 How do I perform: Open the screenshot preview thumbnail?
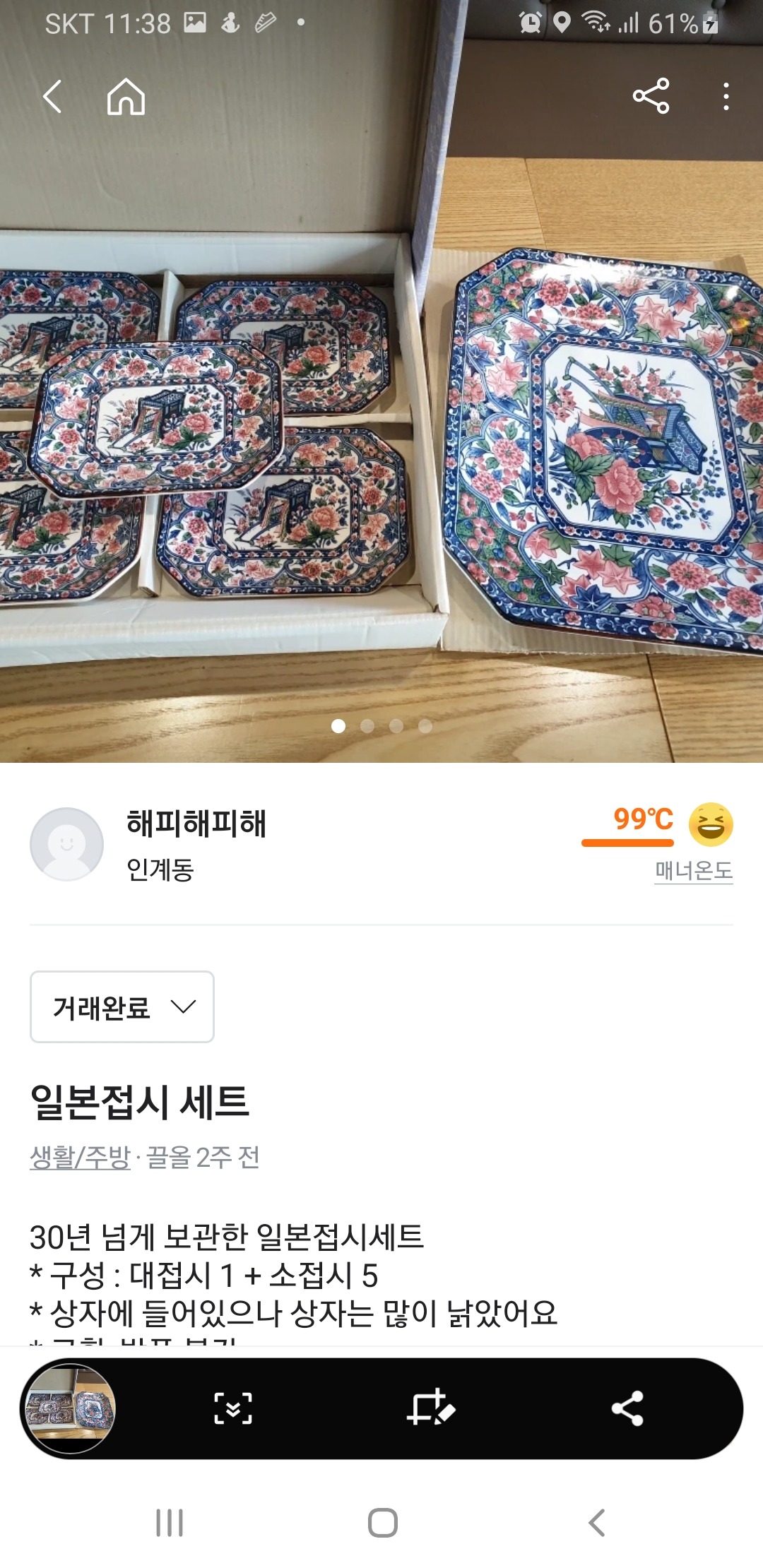pos(70,1408)
